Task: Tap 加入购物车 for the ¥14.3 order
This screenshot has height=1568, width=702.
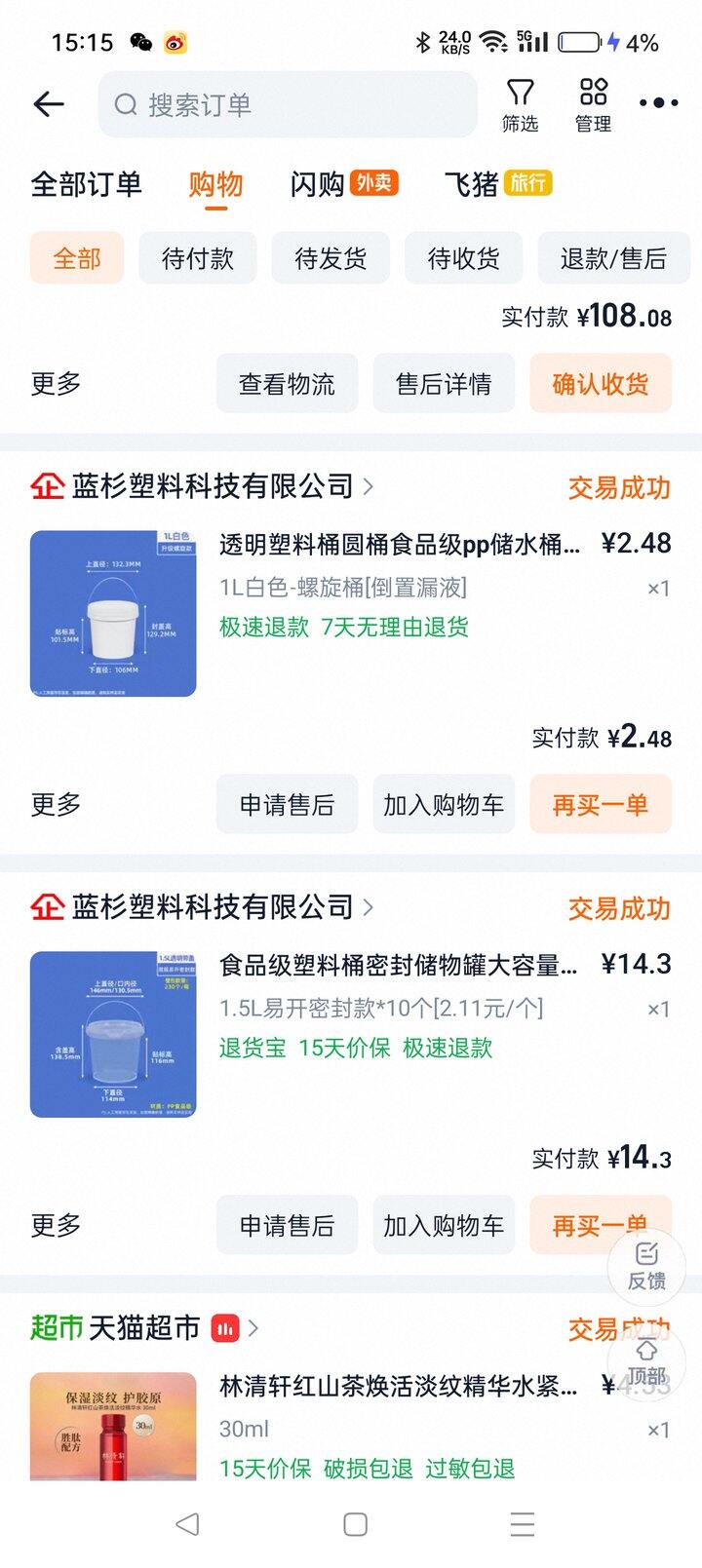Action: pyautogui.click(x=444, y=1226)
